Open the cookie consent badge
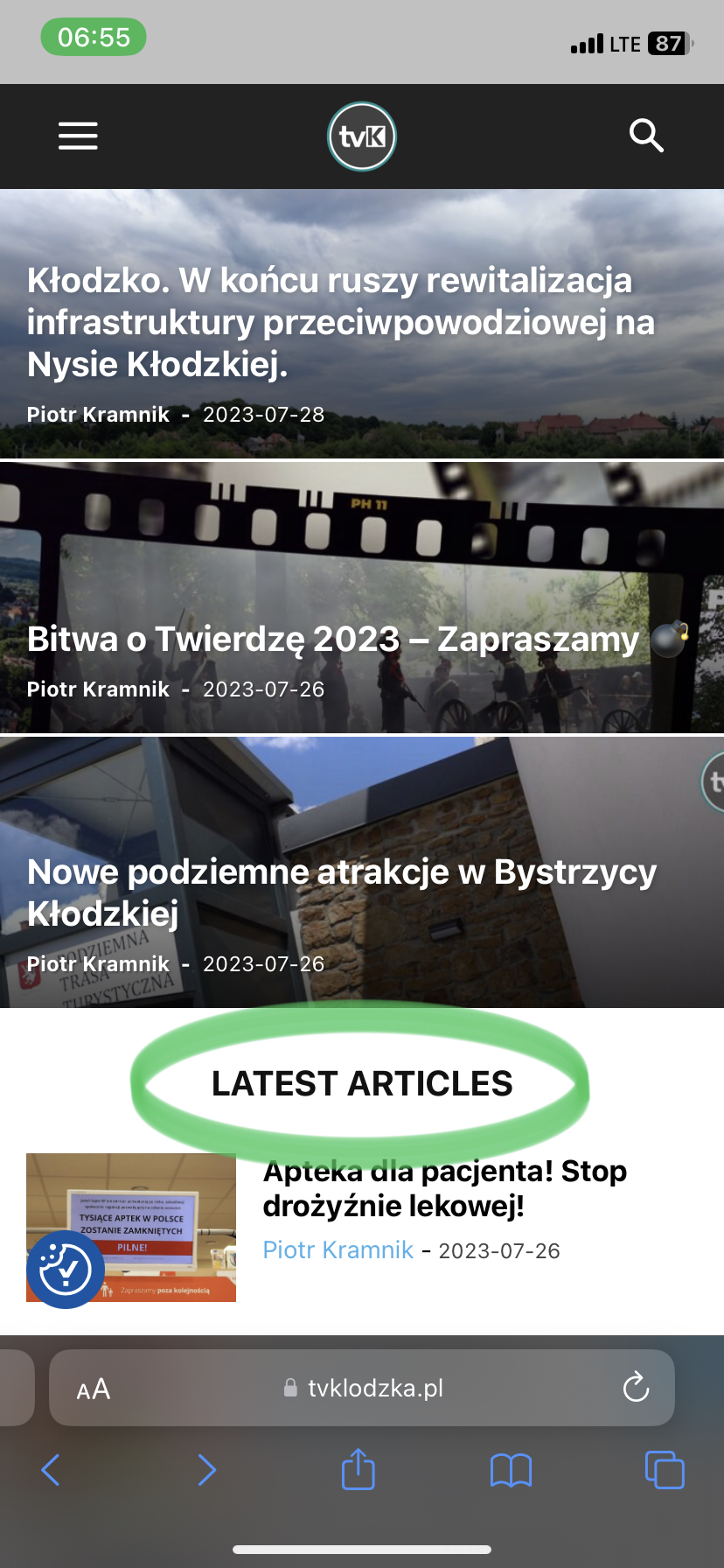Image resolution: width=724 pixels, height=1568 pixels. pyautogui.click(x=66, y=1270)
